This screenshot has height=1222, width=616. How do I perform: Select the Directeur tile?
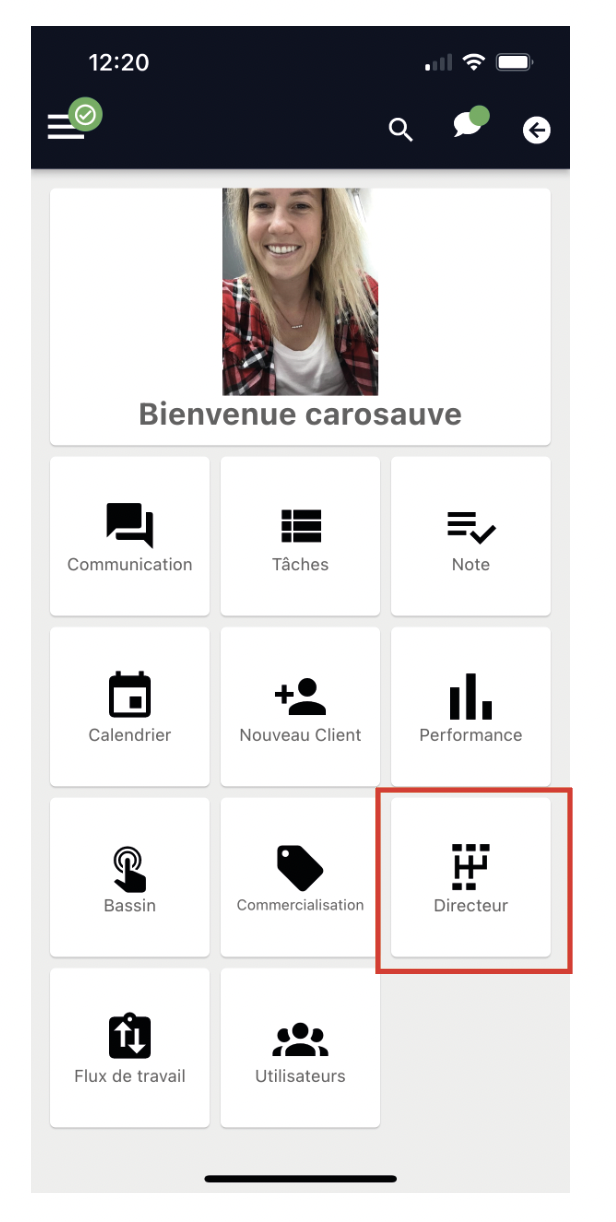coord(470,877)
